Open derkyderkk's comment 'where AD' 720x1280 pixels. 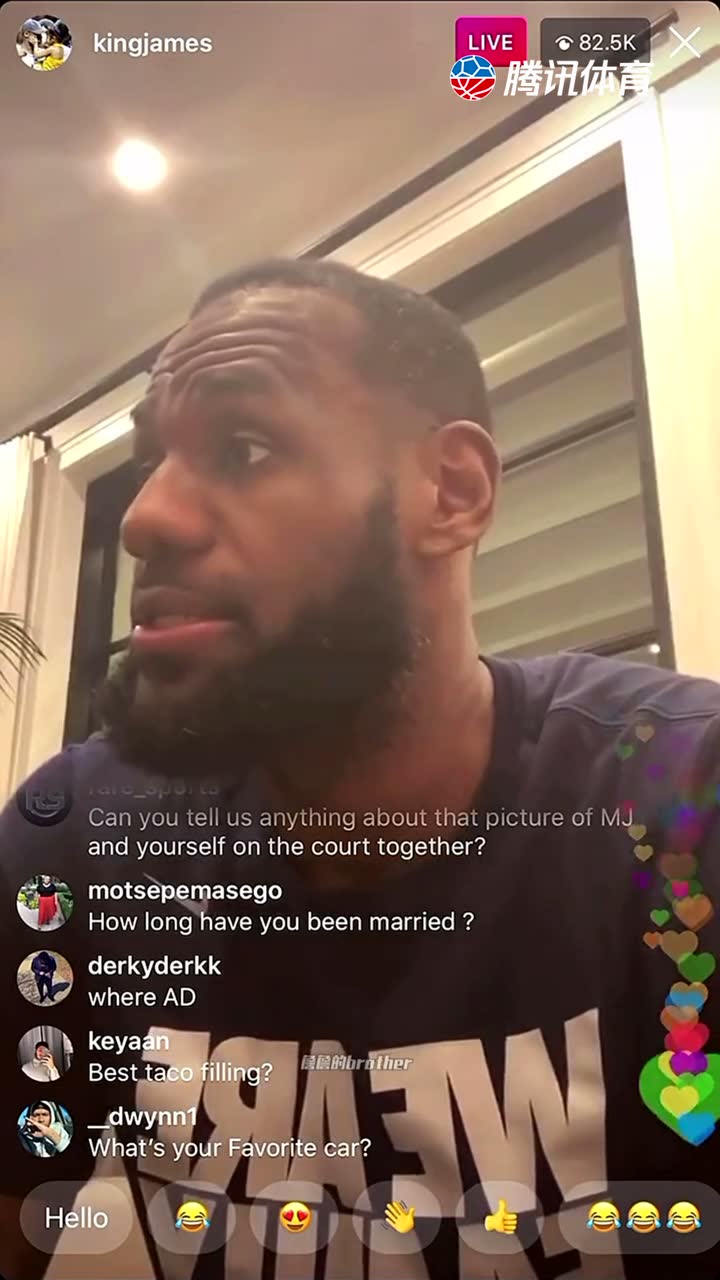(155, 981)
